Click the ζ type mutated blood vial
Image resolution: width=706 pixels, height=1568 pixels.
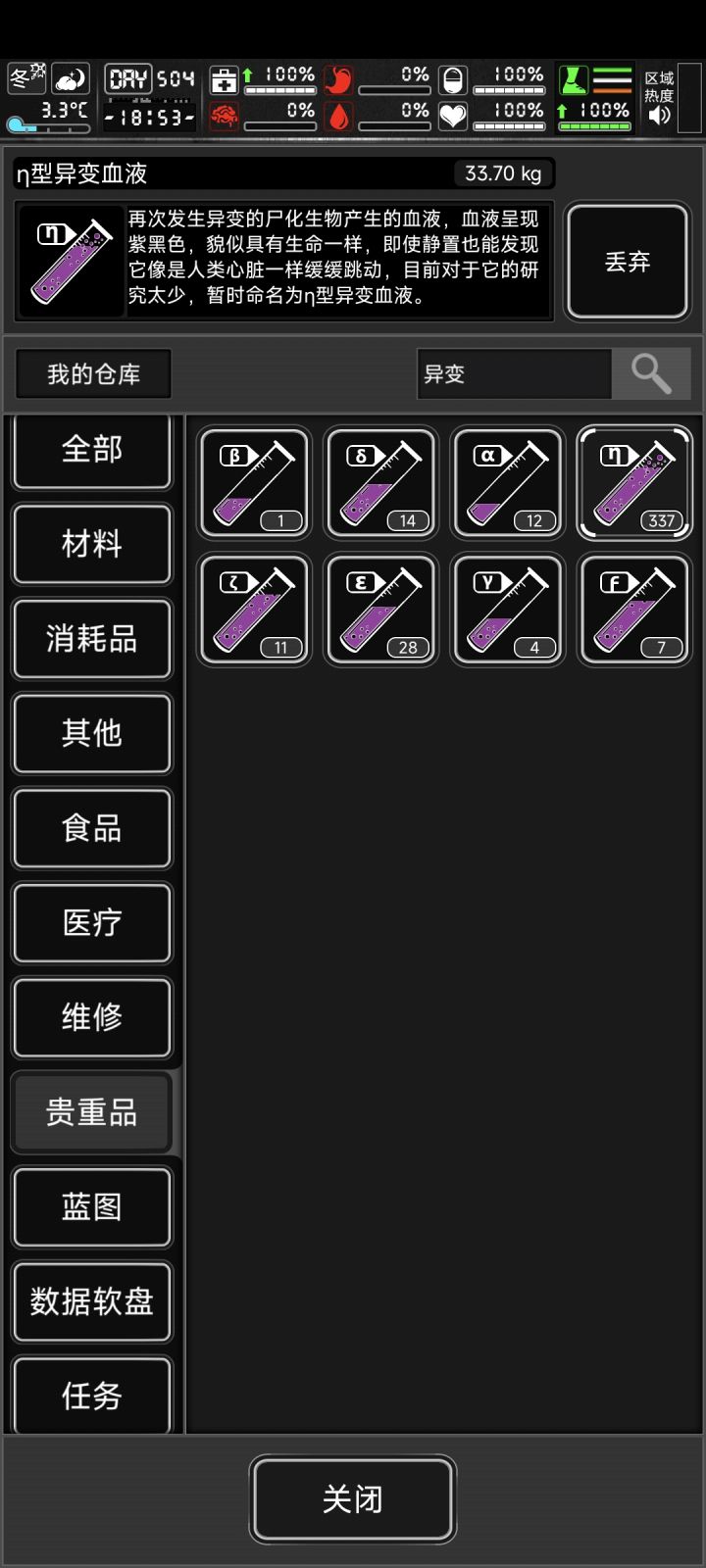click(x=254, y=609)
